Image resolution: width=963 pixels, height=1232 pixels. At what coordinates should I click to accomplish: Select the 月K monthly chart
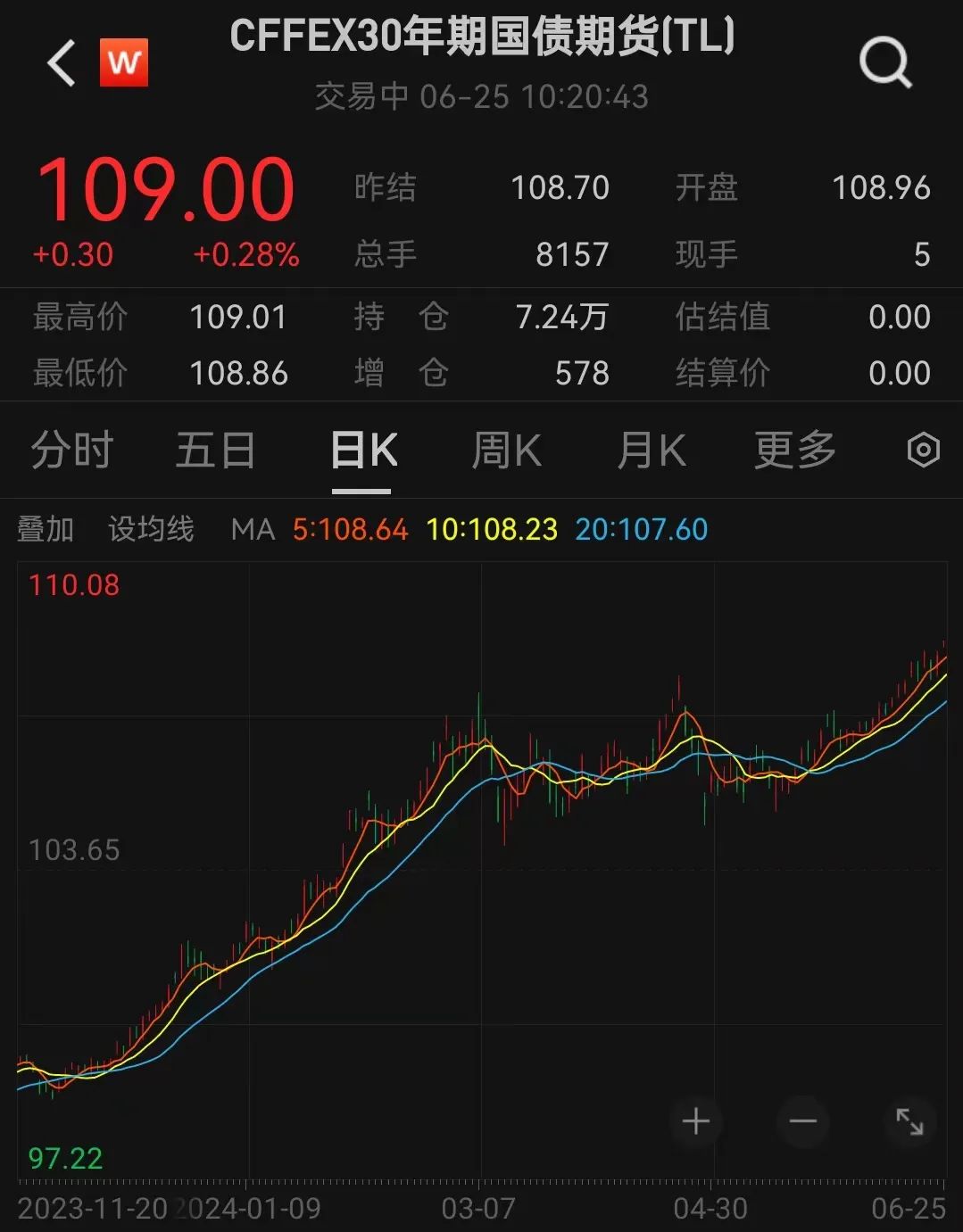(x=650, y=451)
